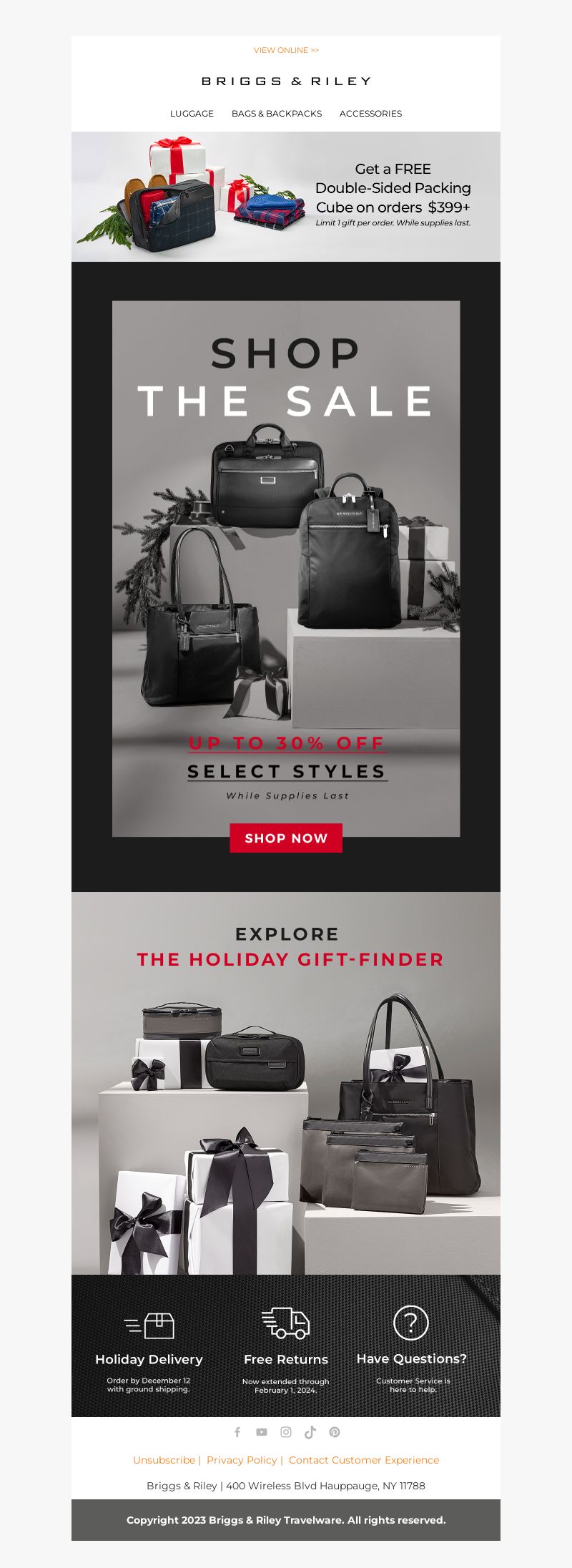View Free Returns information
The image size is (572, 1568).
(286, 1353)
